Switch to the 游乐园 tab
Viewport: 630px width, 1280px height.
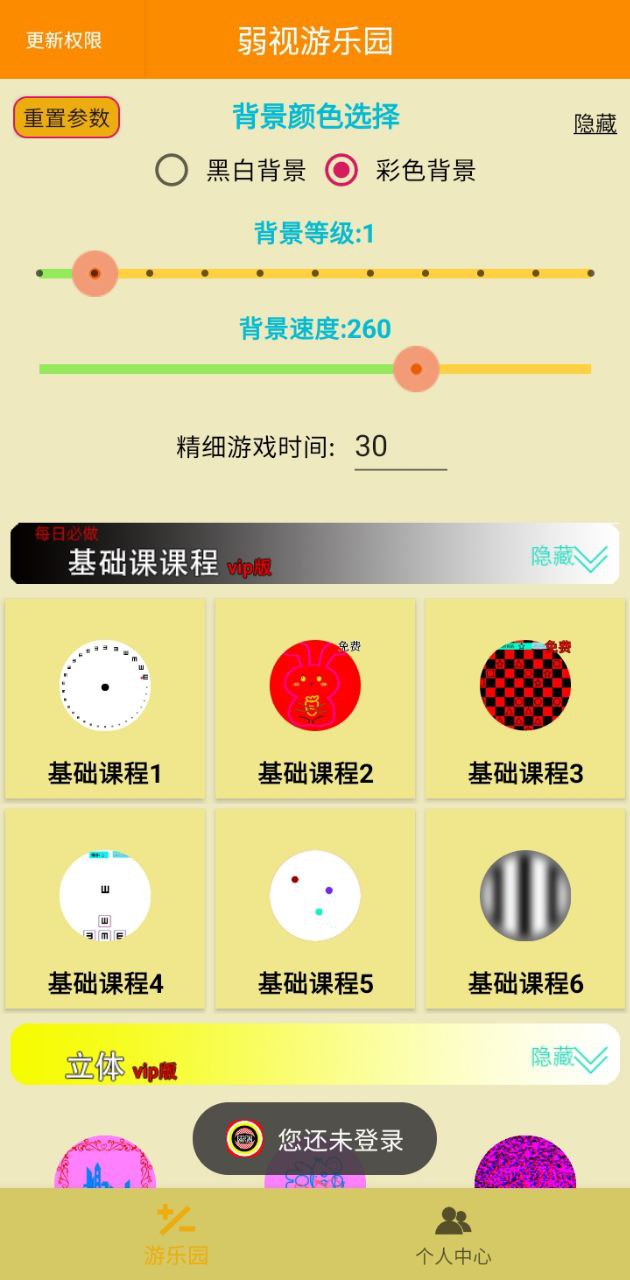(x=176, y=1235)
